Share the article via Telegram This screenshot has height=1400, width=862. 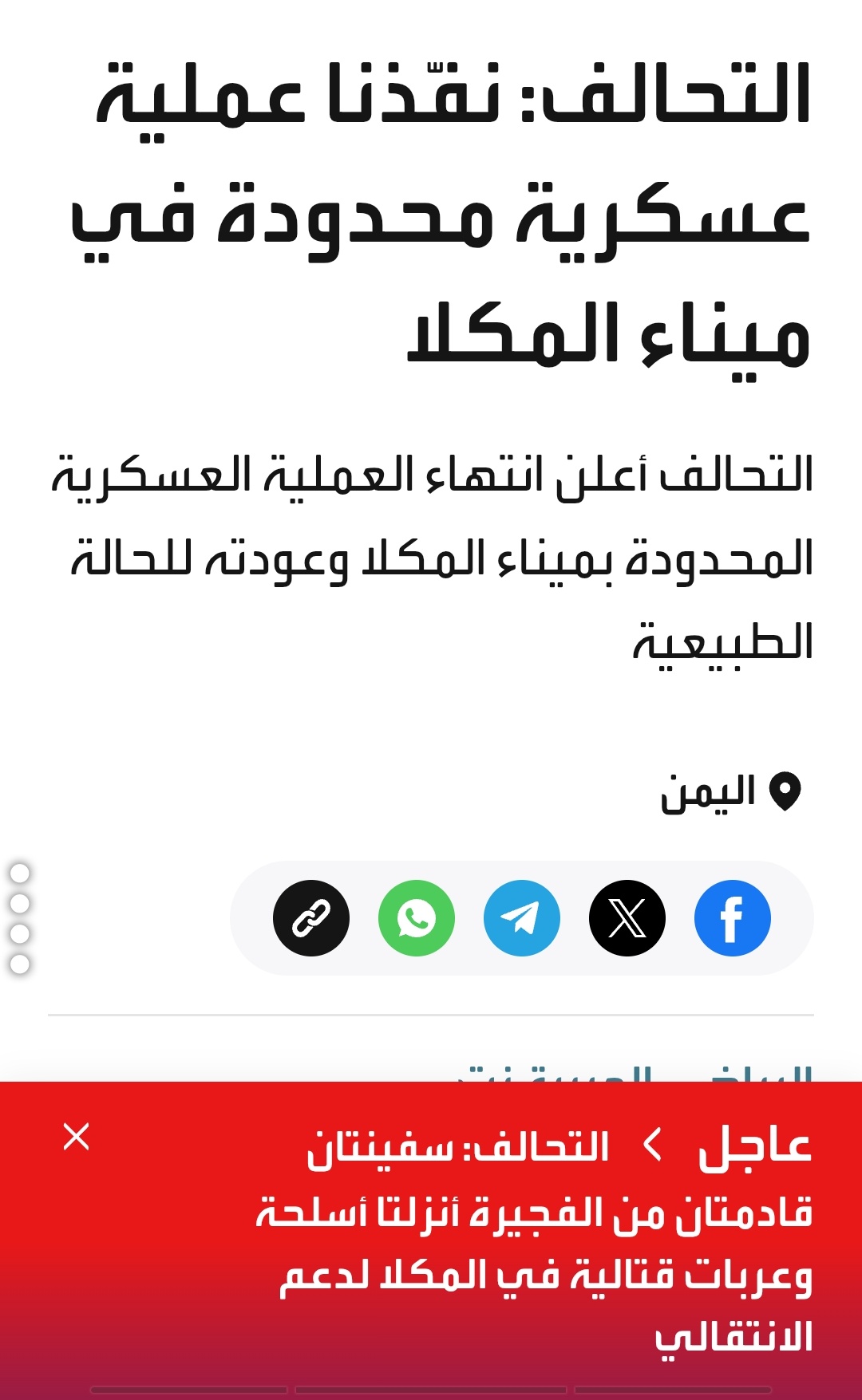521,918
